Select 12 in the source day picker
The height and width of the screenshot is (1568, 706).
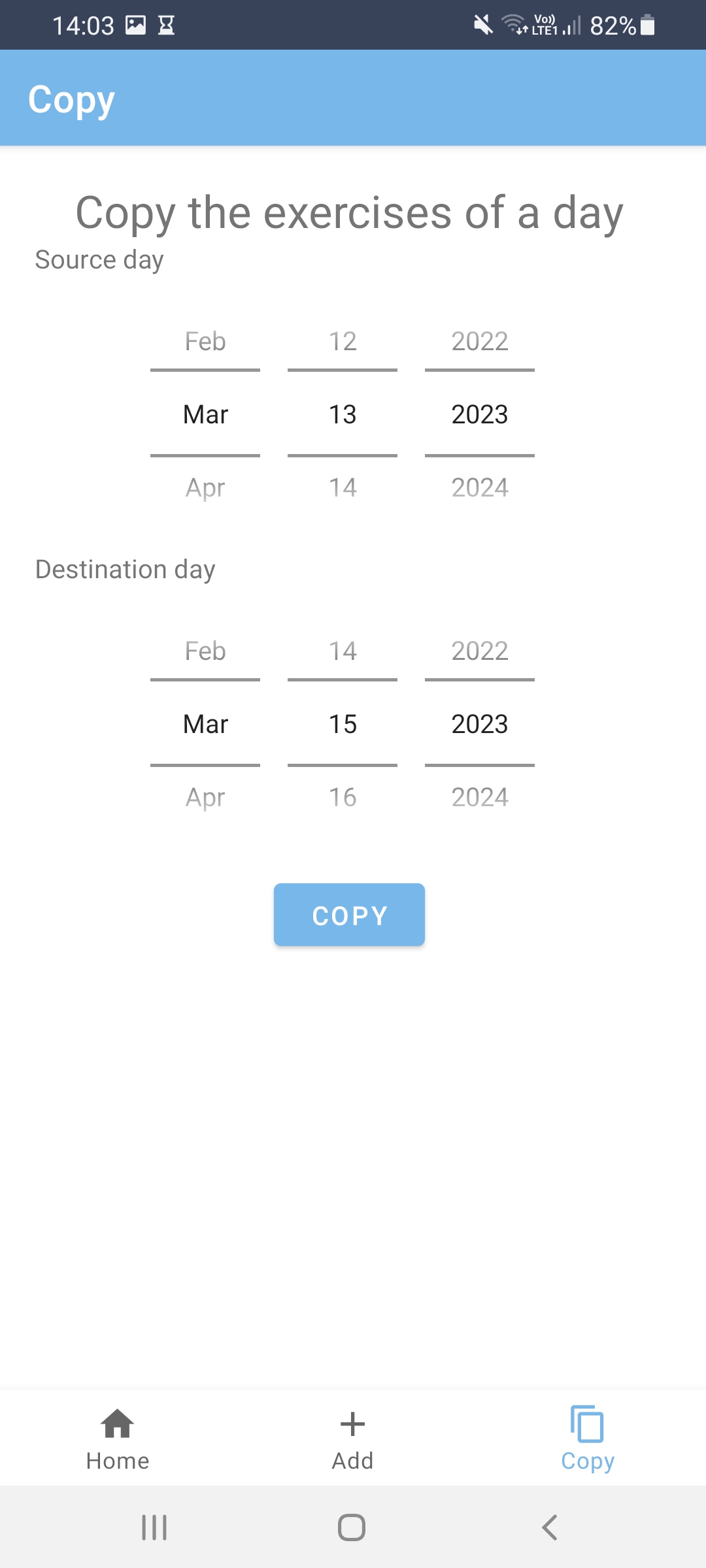[x=342, y=340]
